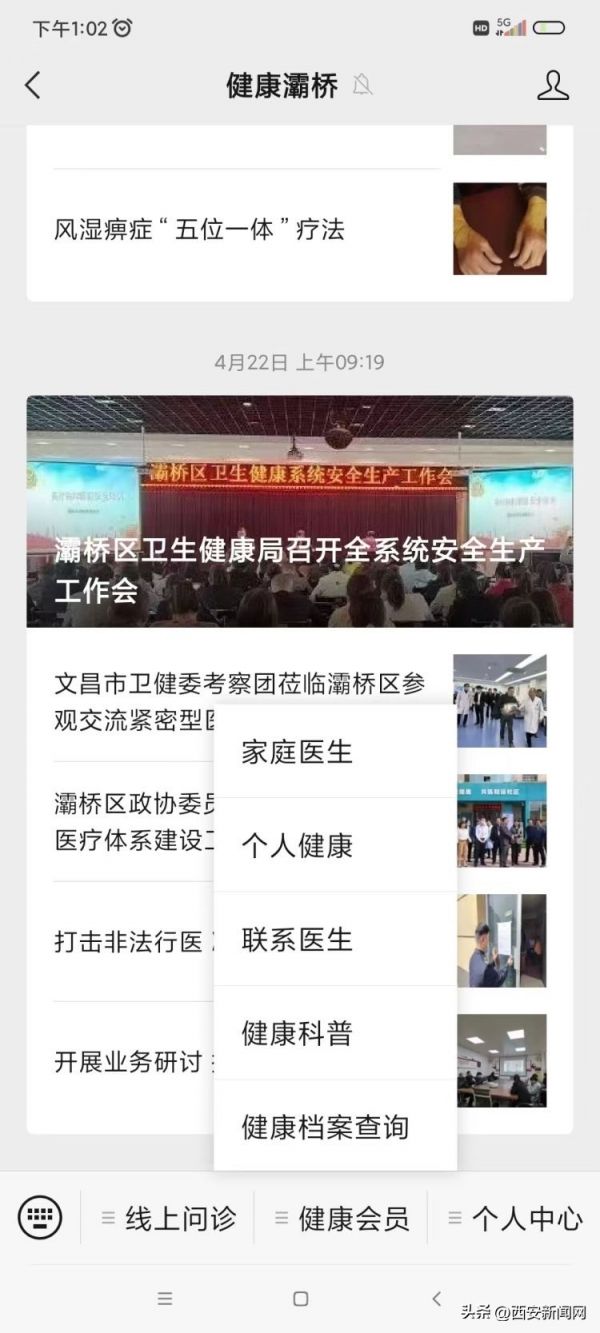
Task: Switch to keyboard input mode
Action: [40, 1217]
